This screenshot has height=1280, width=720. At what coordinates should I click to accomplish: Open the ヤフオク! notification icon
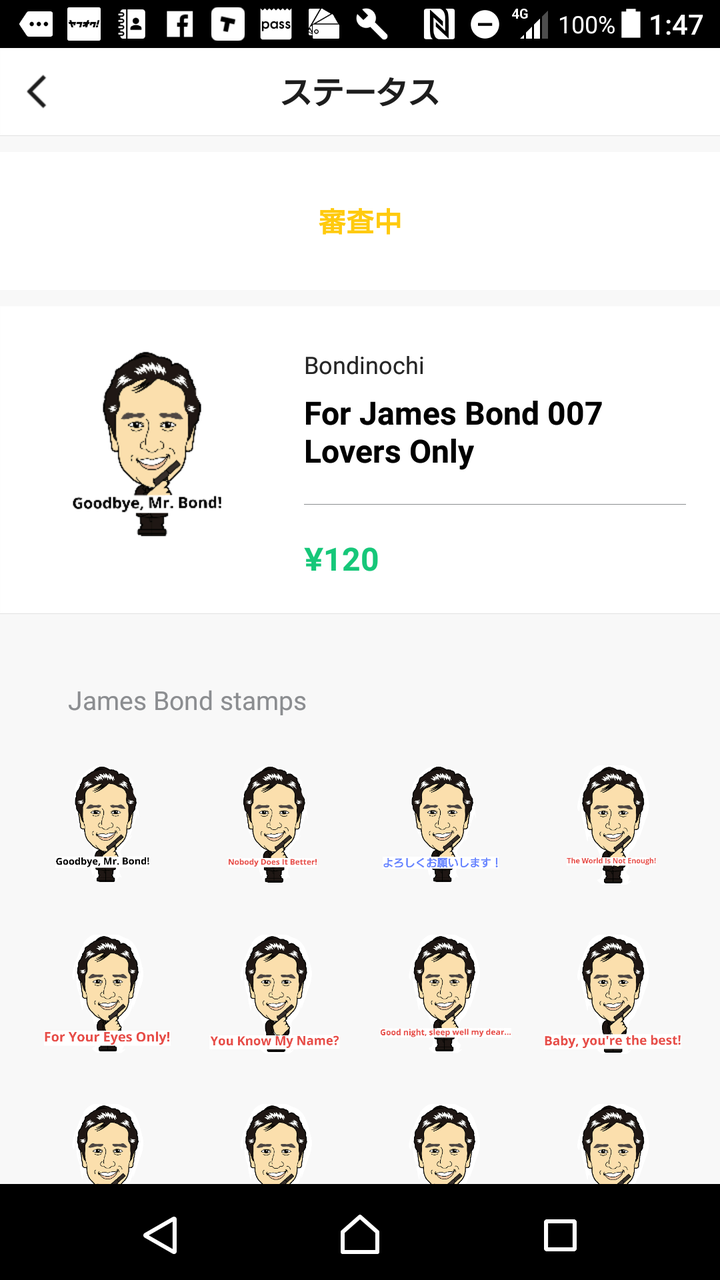[x=85, y=23]
